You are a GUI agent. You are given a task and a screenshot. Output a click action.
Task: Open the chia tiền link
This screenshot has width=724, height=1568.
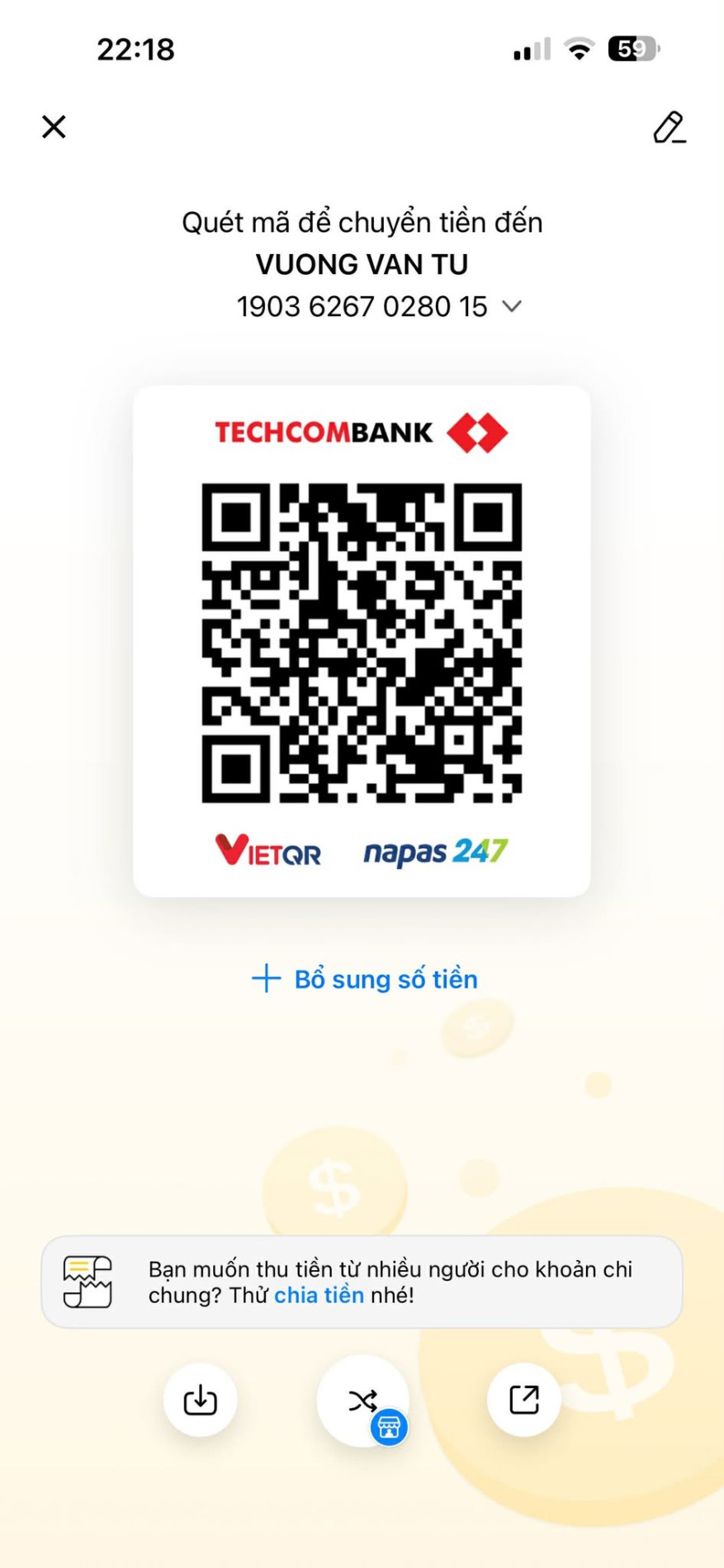319,1295
